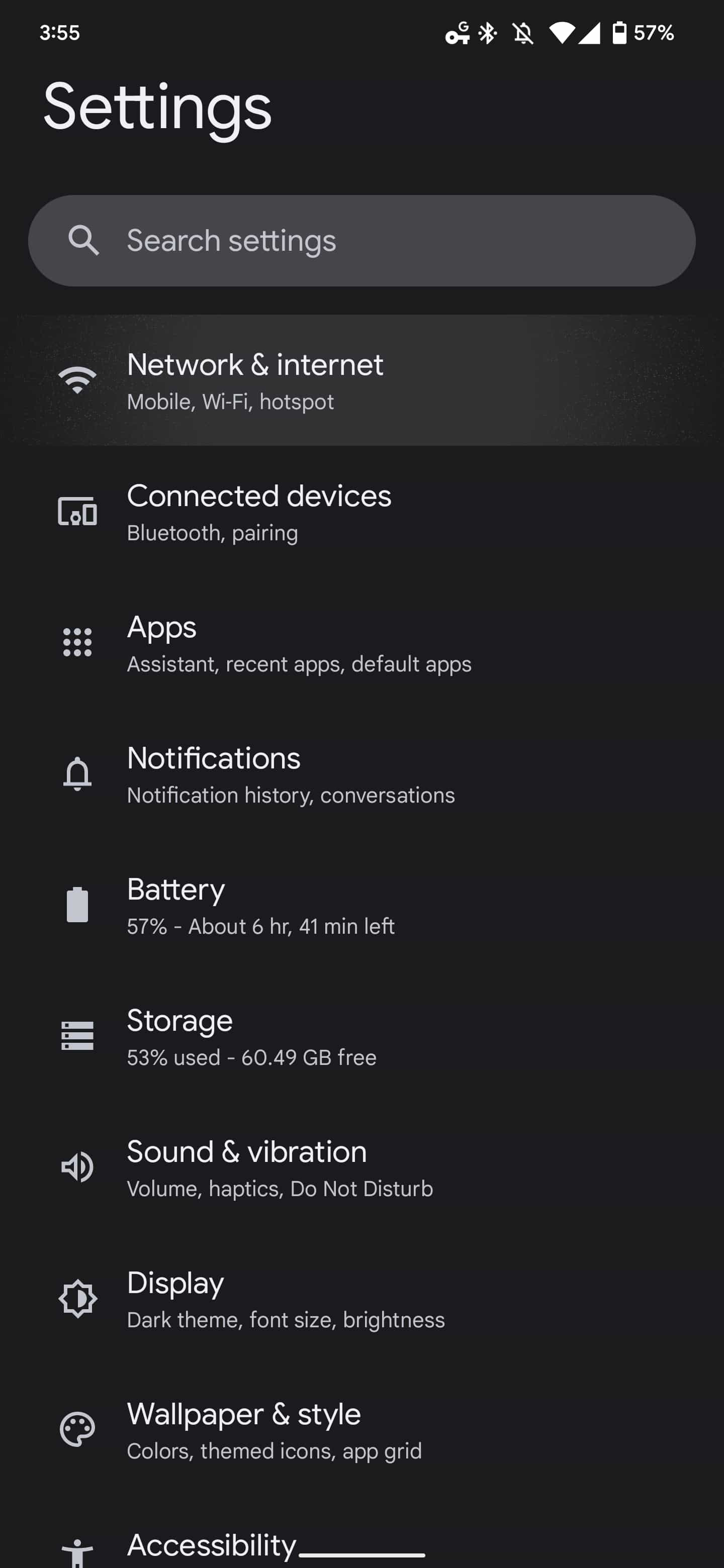Go to Apps settings
724x1568 pixels.
coord(361,643)
